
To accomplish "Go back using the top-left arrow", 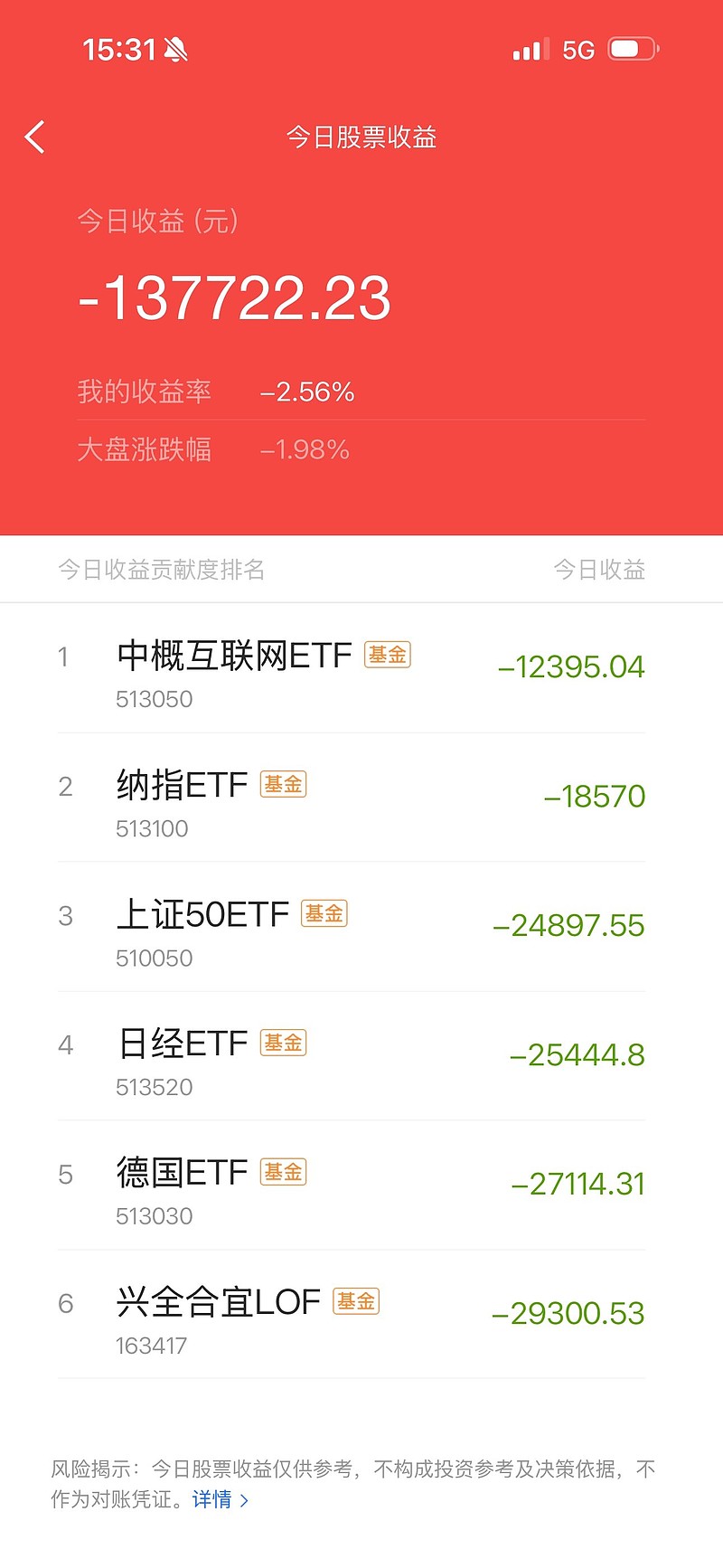I will tap(34, 137).
